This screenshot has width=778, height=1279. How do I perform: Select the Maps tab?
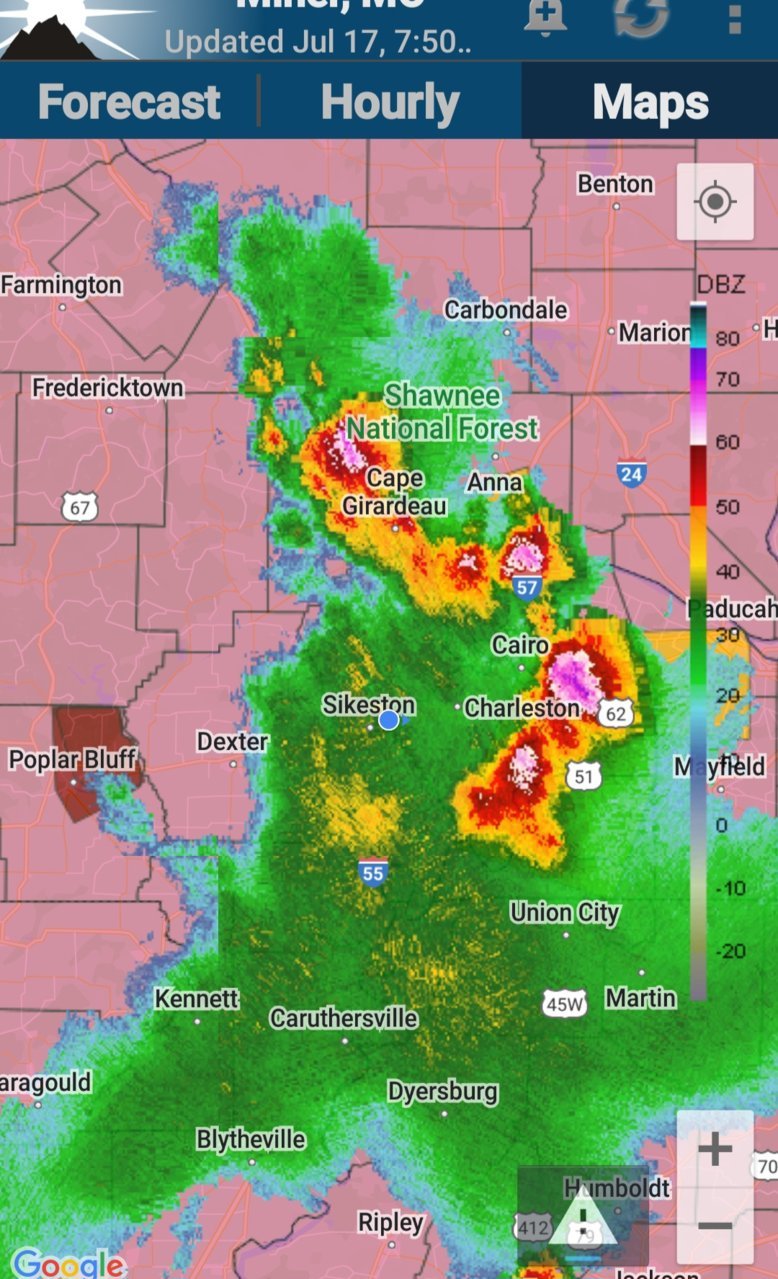pos(650,102)
